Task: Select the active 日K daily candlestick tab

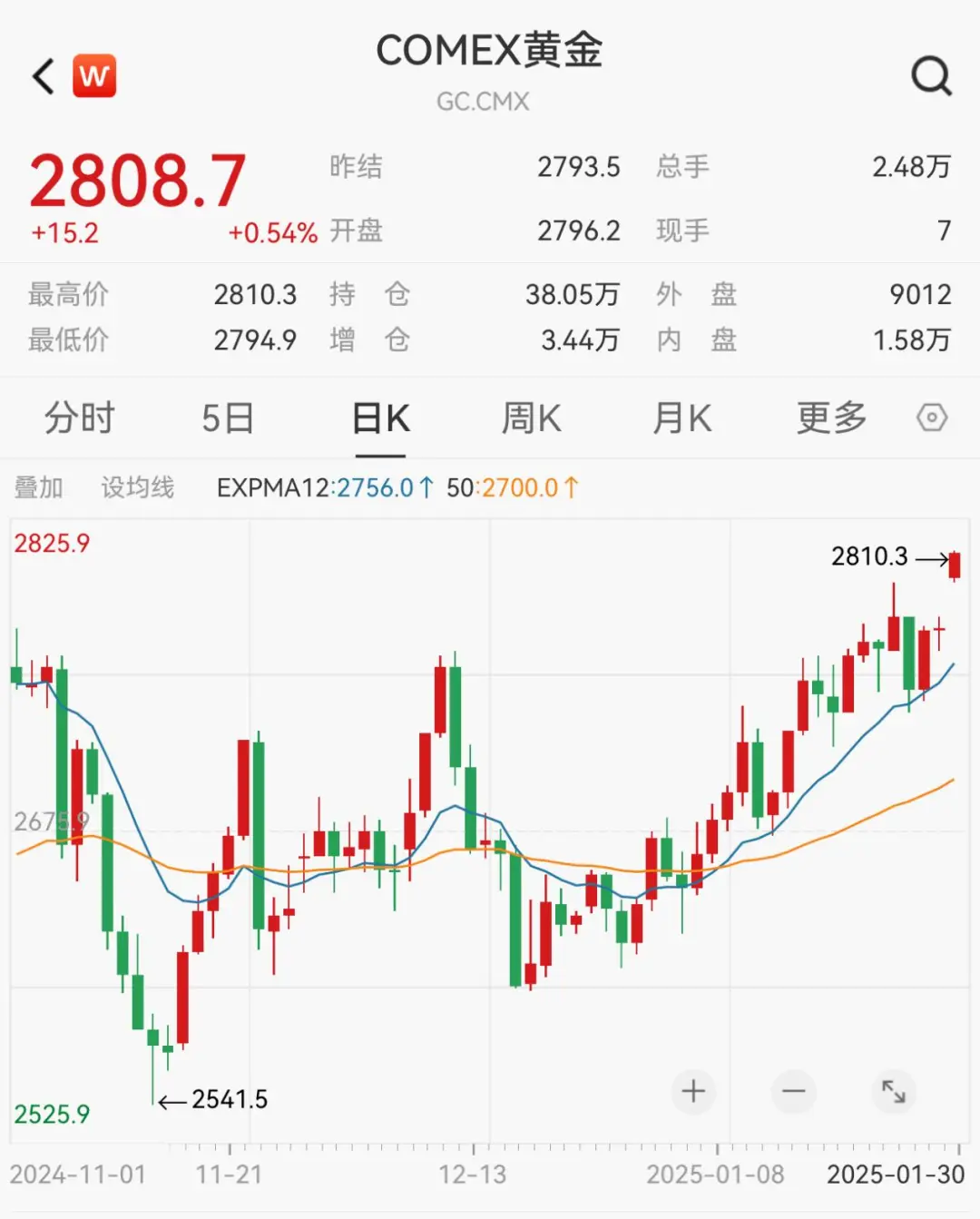Action: (x=380, y=418)
